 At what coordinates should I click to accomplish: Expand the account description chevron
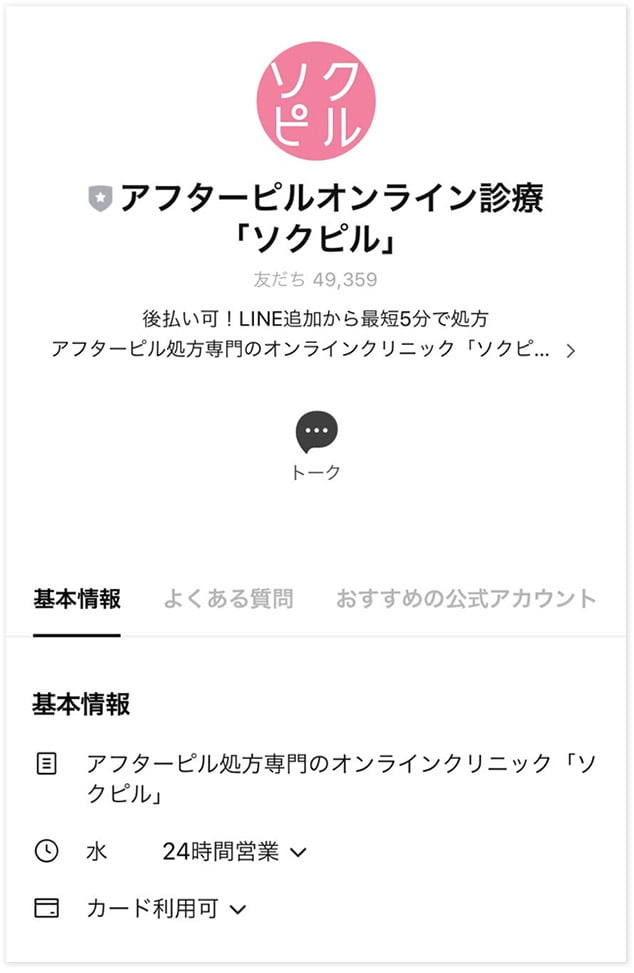[570, 352]
